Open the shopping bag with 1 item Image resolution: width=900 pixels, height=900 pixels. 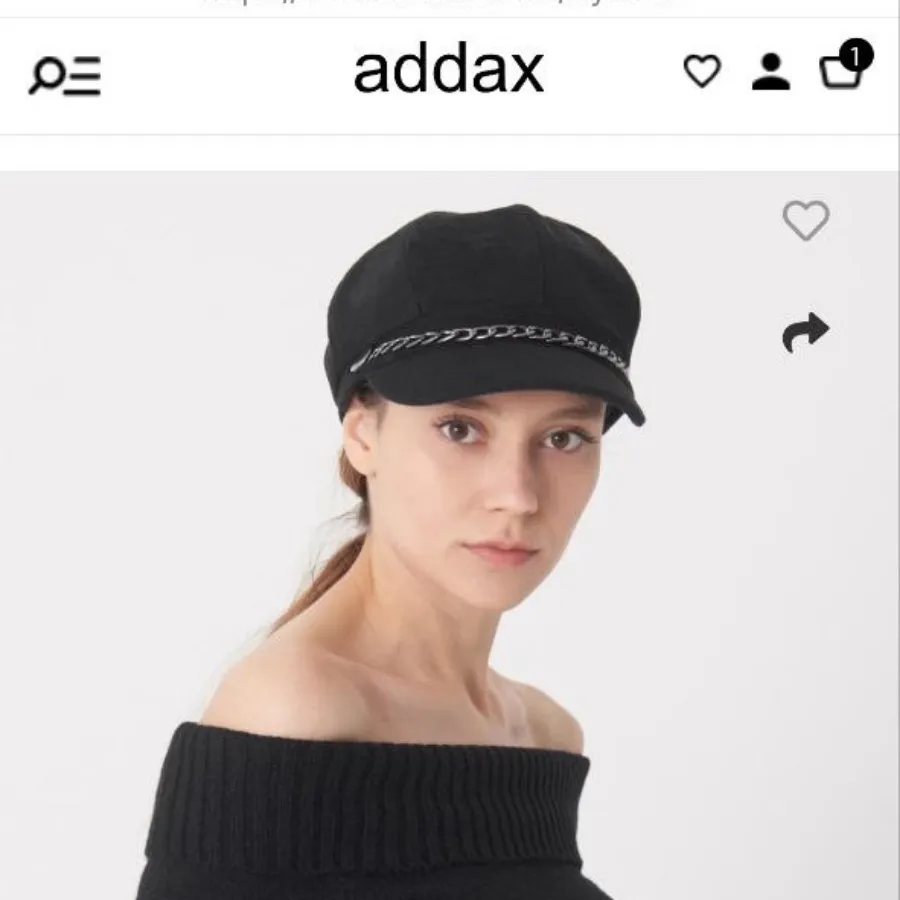(842, 68)
